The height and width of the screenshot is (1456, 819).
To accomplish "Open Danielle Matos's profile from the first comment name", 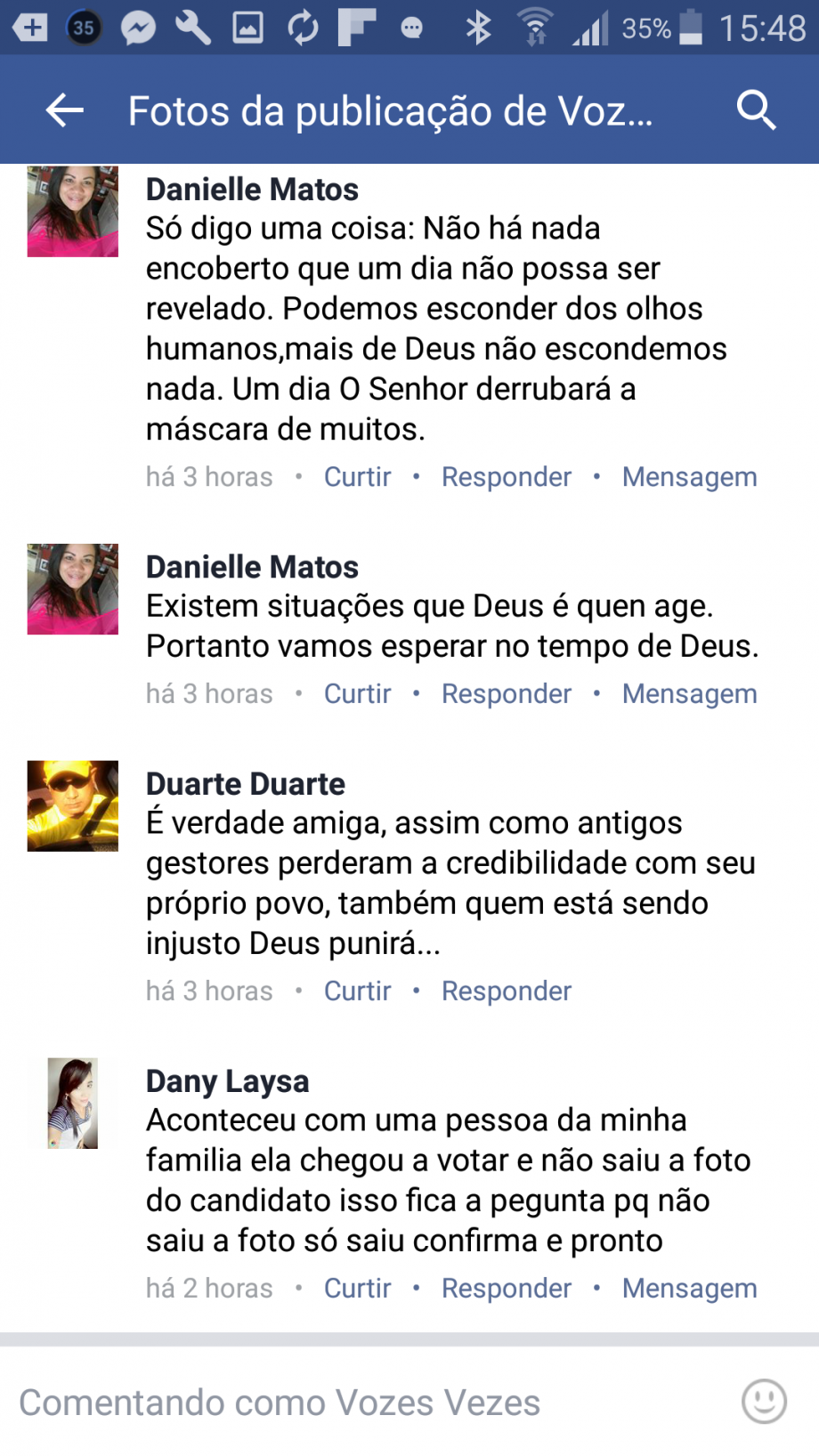I will [252, 190].
